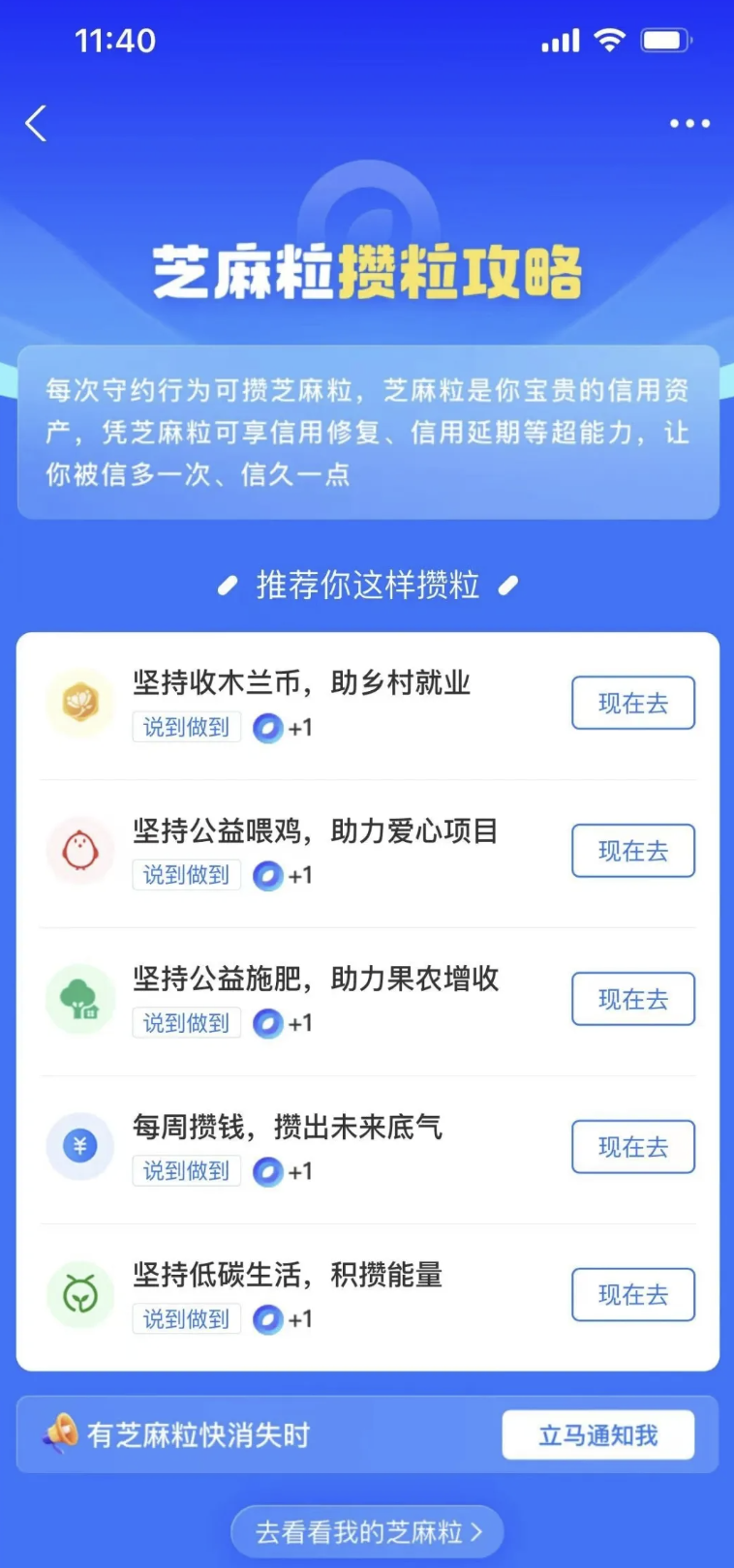
Task: Select the 公益施肥 tree icon
Action: pyautogui.click(x=80, y=999)
